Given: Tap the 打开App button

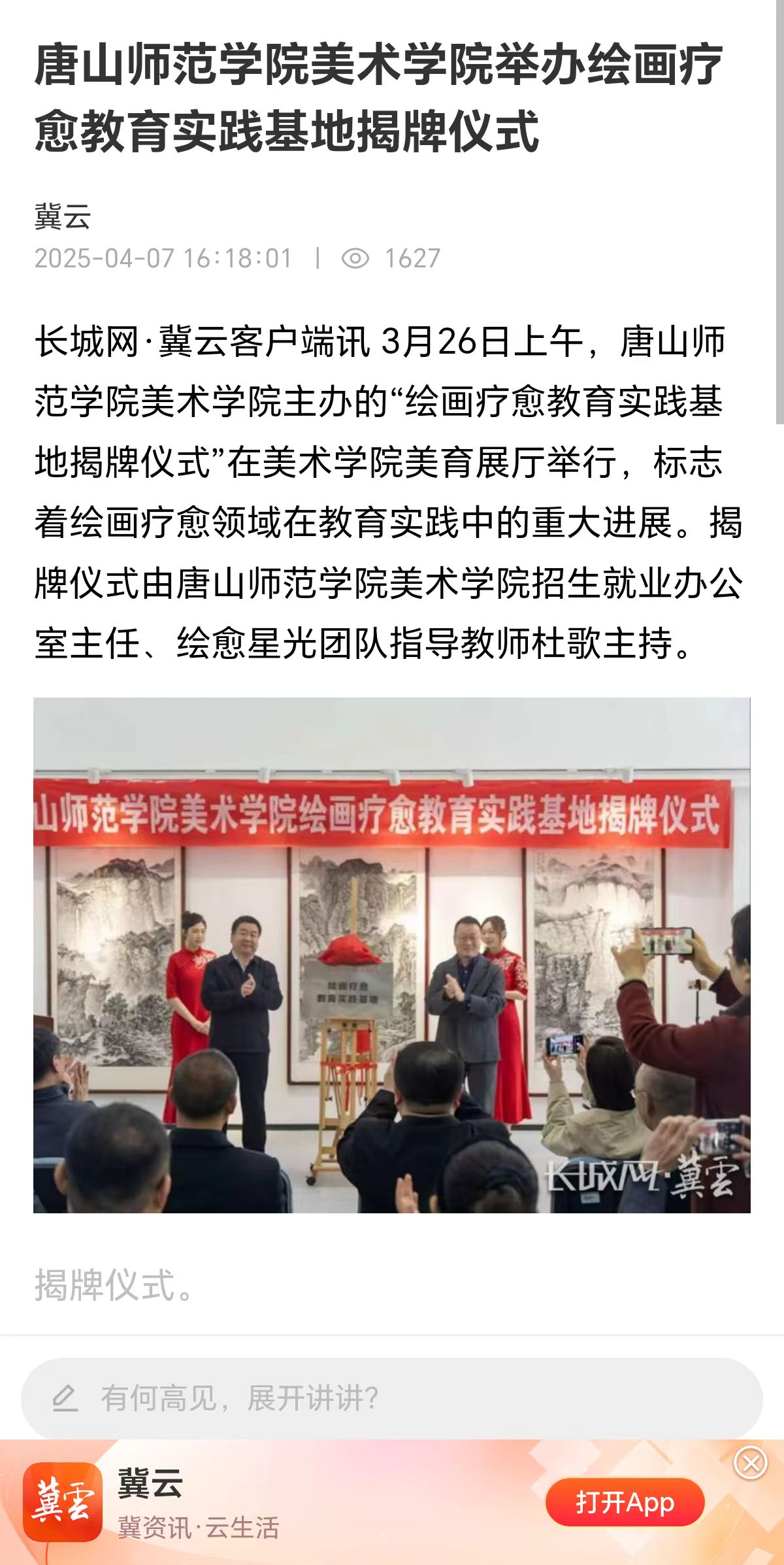Looking at the screenshot, I should coord(625,1503).
